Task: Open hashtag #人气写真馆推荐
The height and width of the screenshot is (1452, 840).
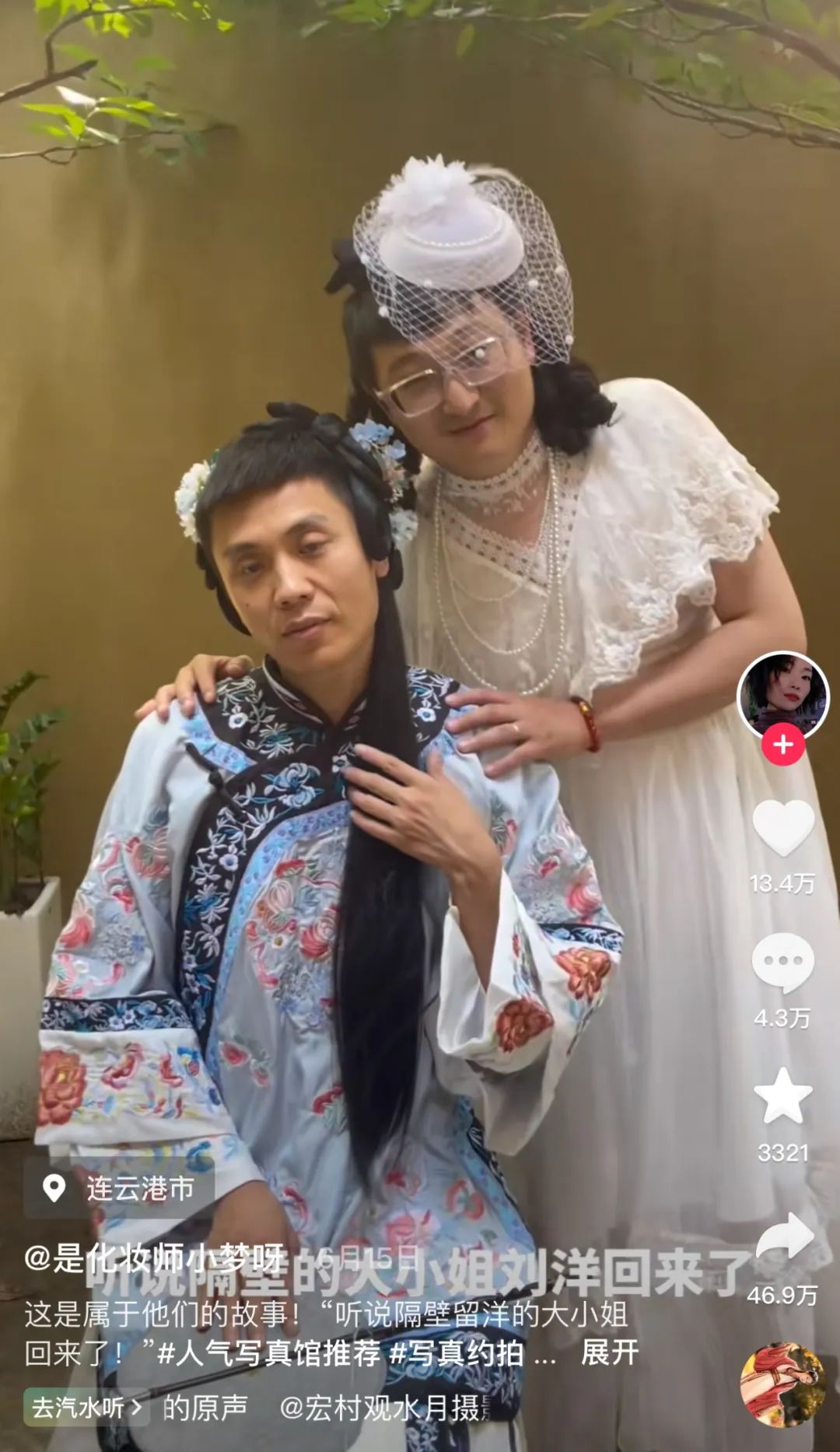Action: 269,1352
